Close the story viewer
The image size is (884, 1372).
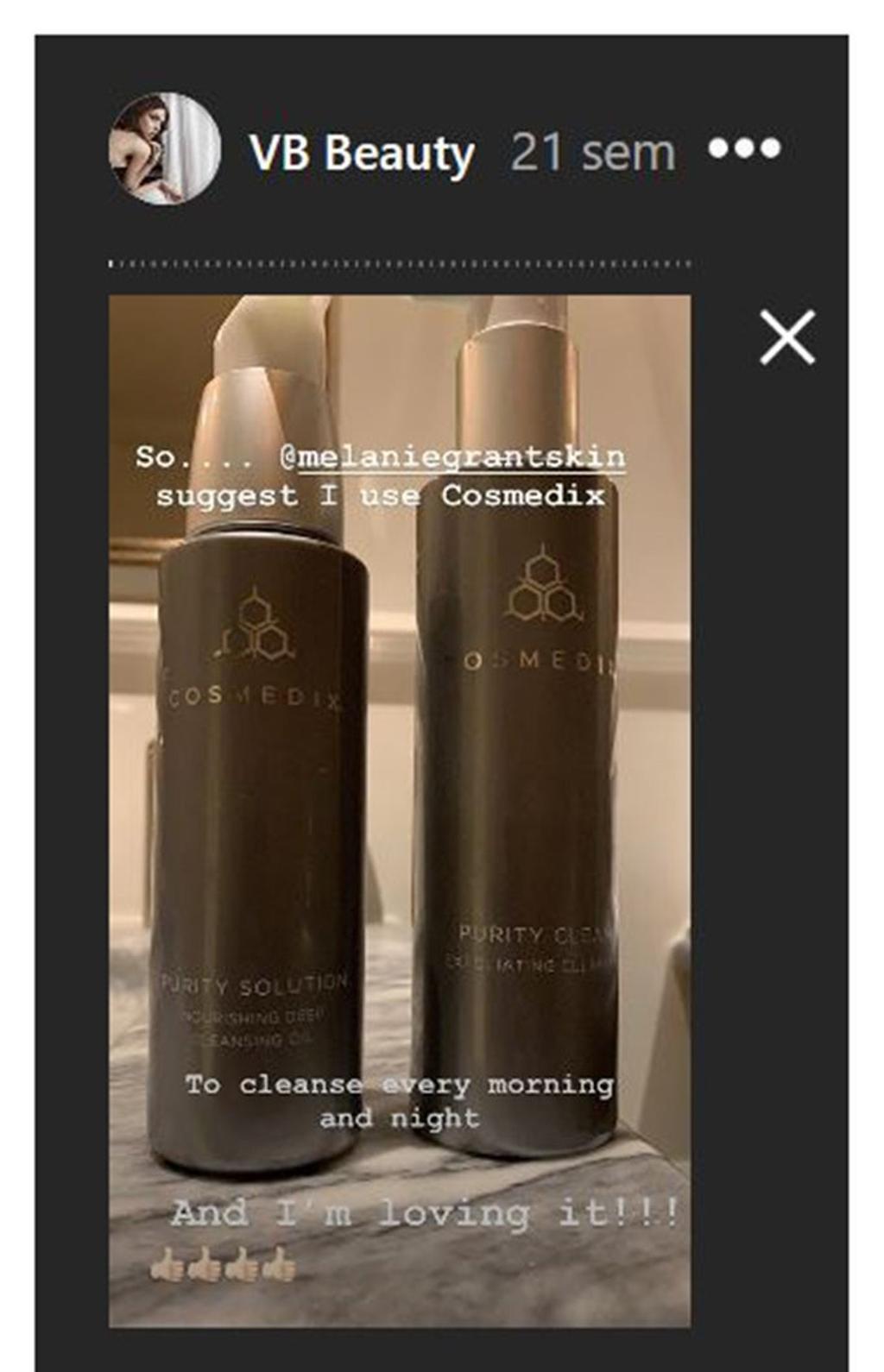(786, 337)
